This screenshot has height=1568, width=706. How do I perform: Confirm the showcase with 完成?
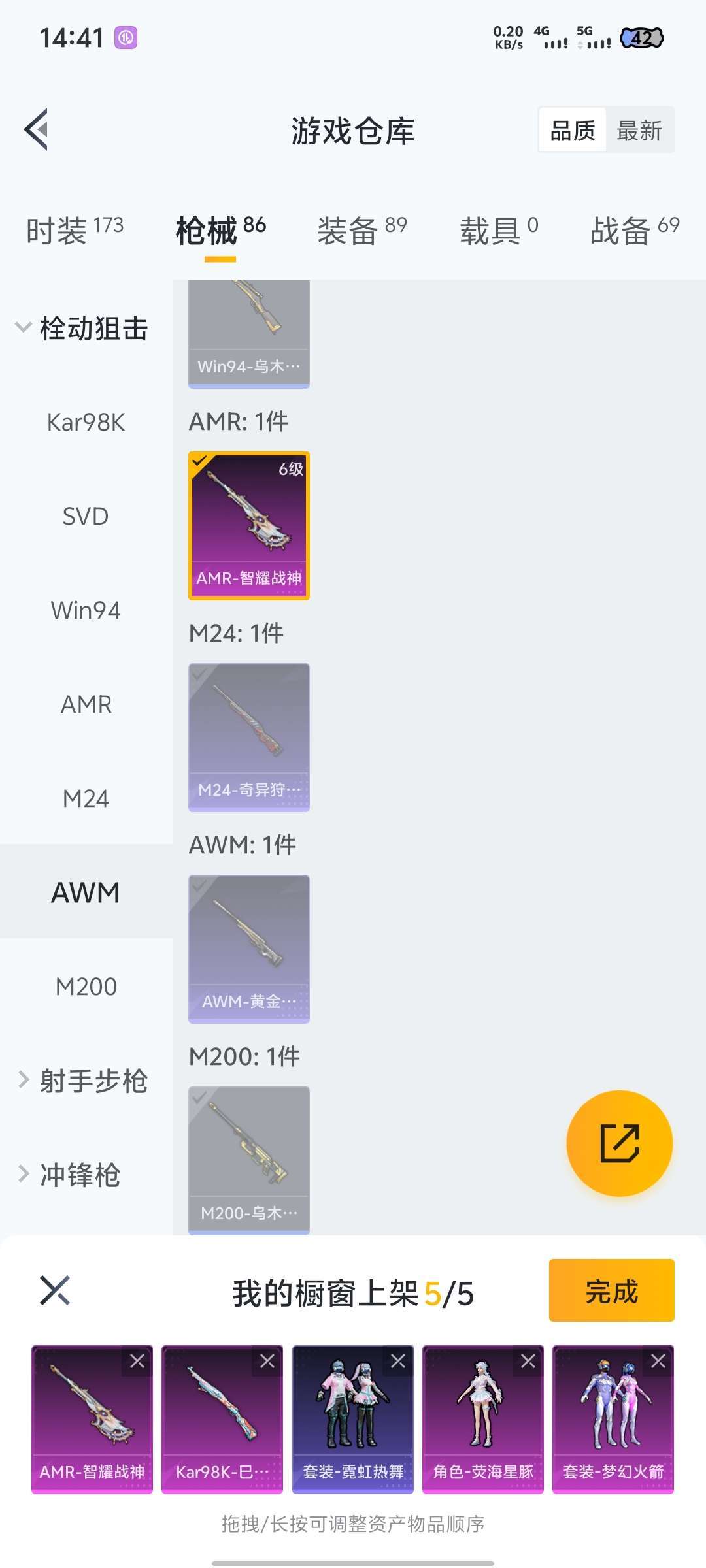pyautogui.click(x=611, y=1291)
